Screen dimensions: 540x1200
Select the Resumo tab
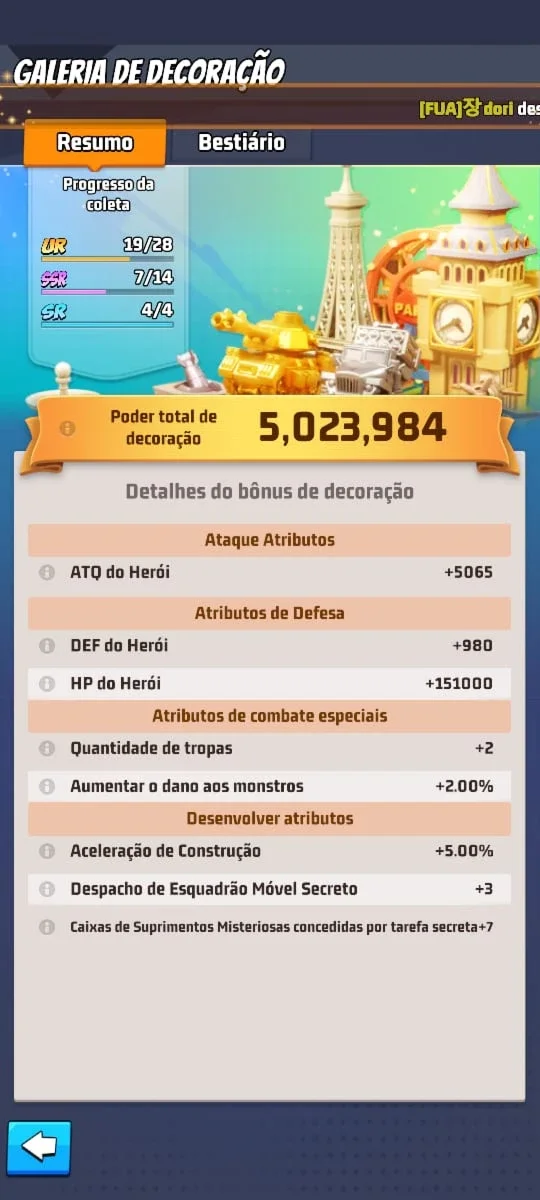coord(95,143)
